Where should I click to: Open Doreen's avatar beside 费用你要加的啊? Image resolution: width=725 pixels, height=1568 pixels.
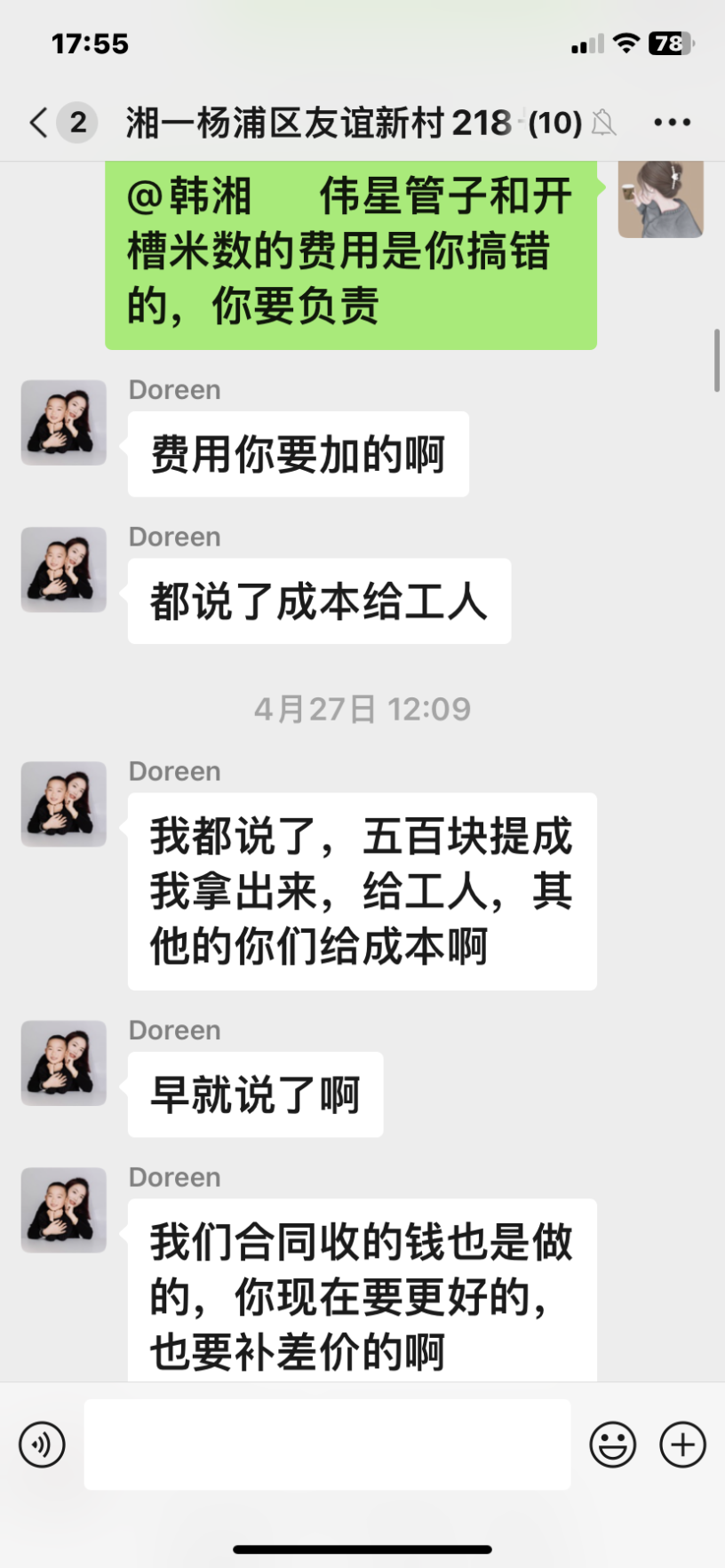coord(64,423)
